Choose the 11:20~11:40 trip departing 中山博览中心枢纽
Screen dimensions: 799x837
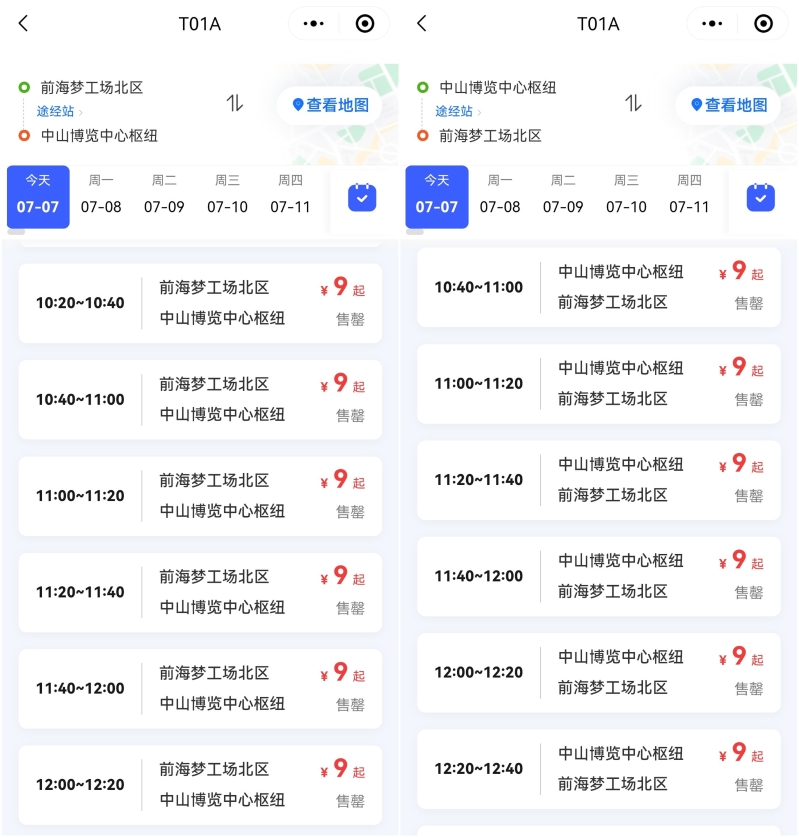coord(598,480)
